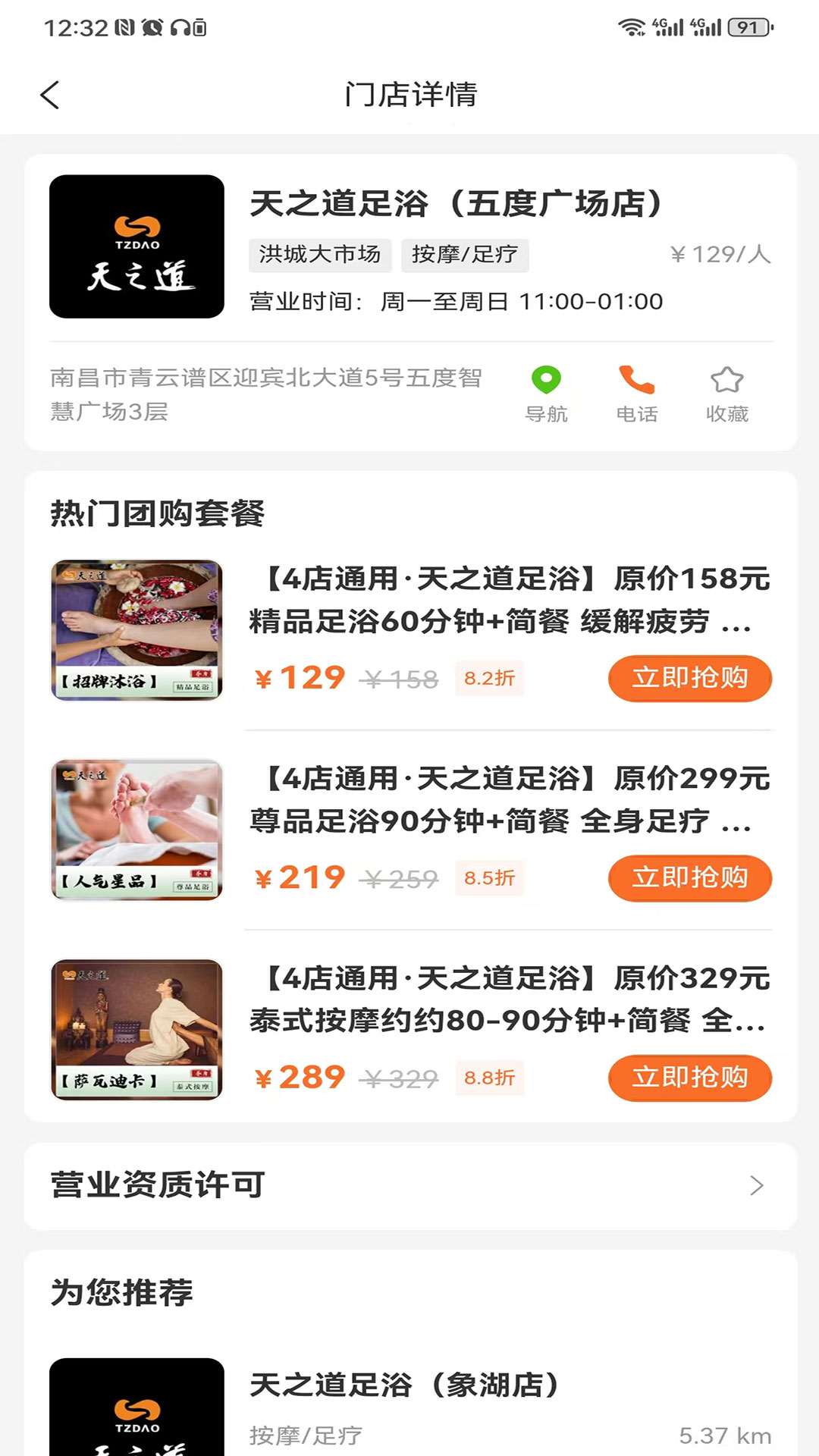Expand the 营业资质许可 row

[409, 1185]
